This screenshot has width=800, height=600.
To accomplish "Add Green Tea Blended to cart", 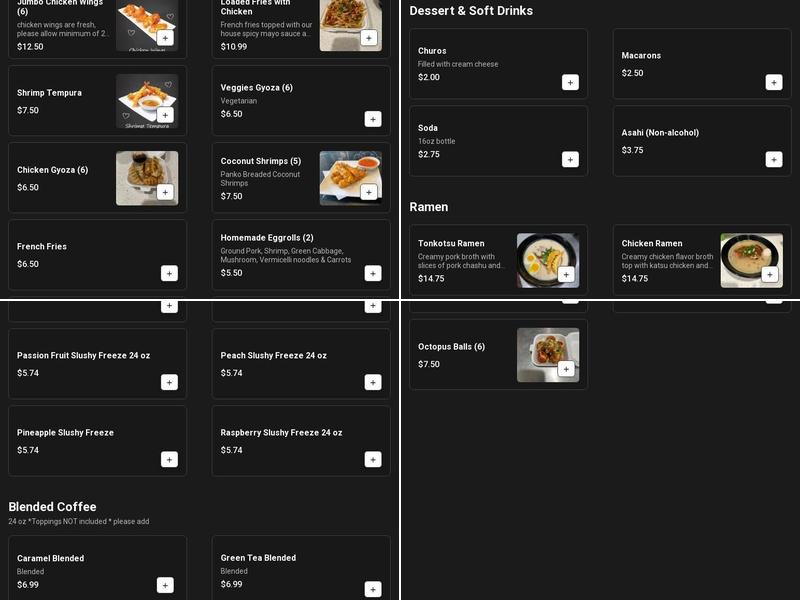I will click(x=373, y=589).
